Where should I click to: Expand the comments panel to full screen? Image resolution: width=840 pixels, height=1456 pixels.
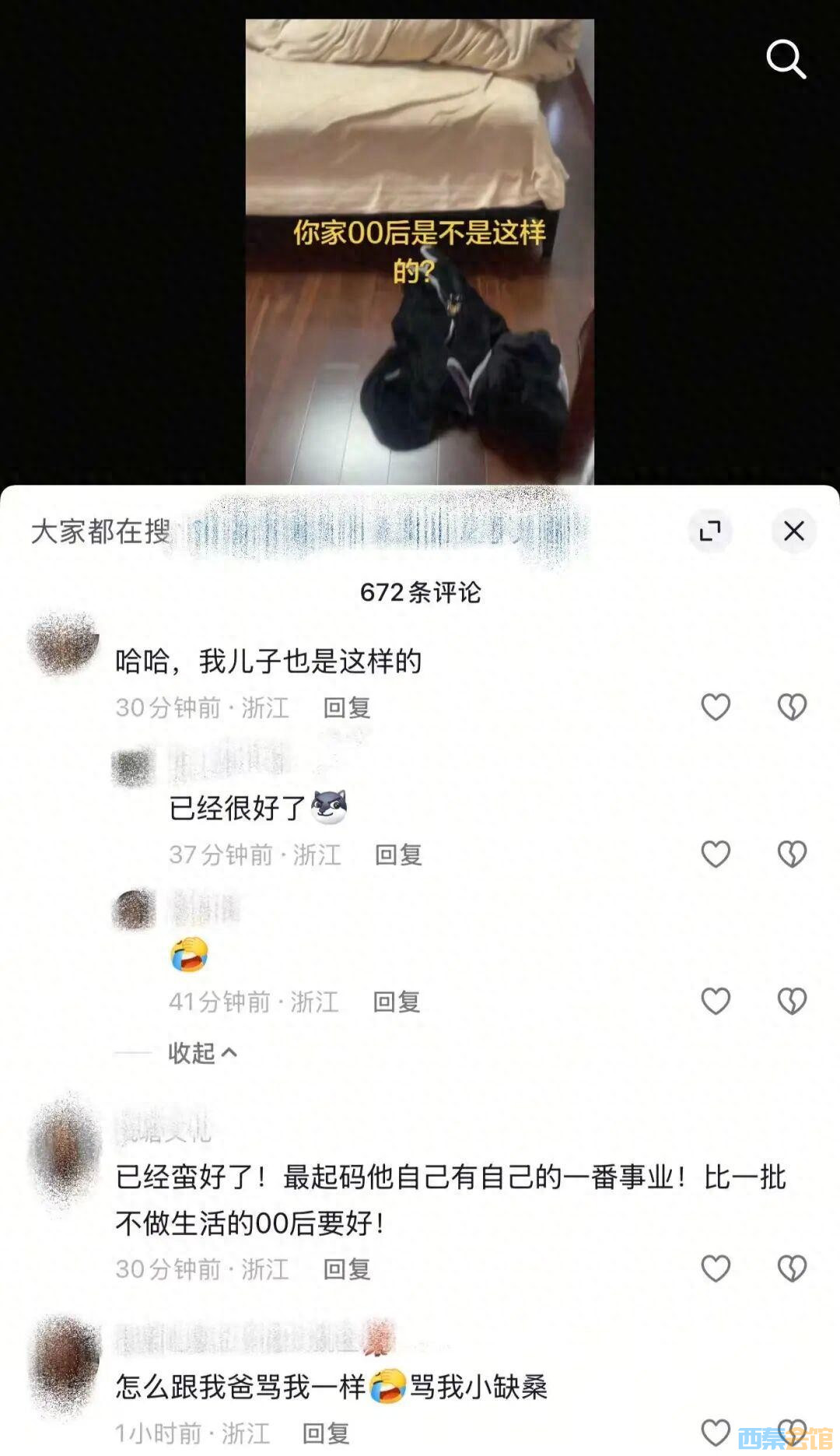tap(710, 531)
